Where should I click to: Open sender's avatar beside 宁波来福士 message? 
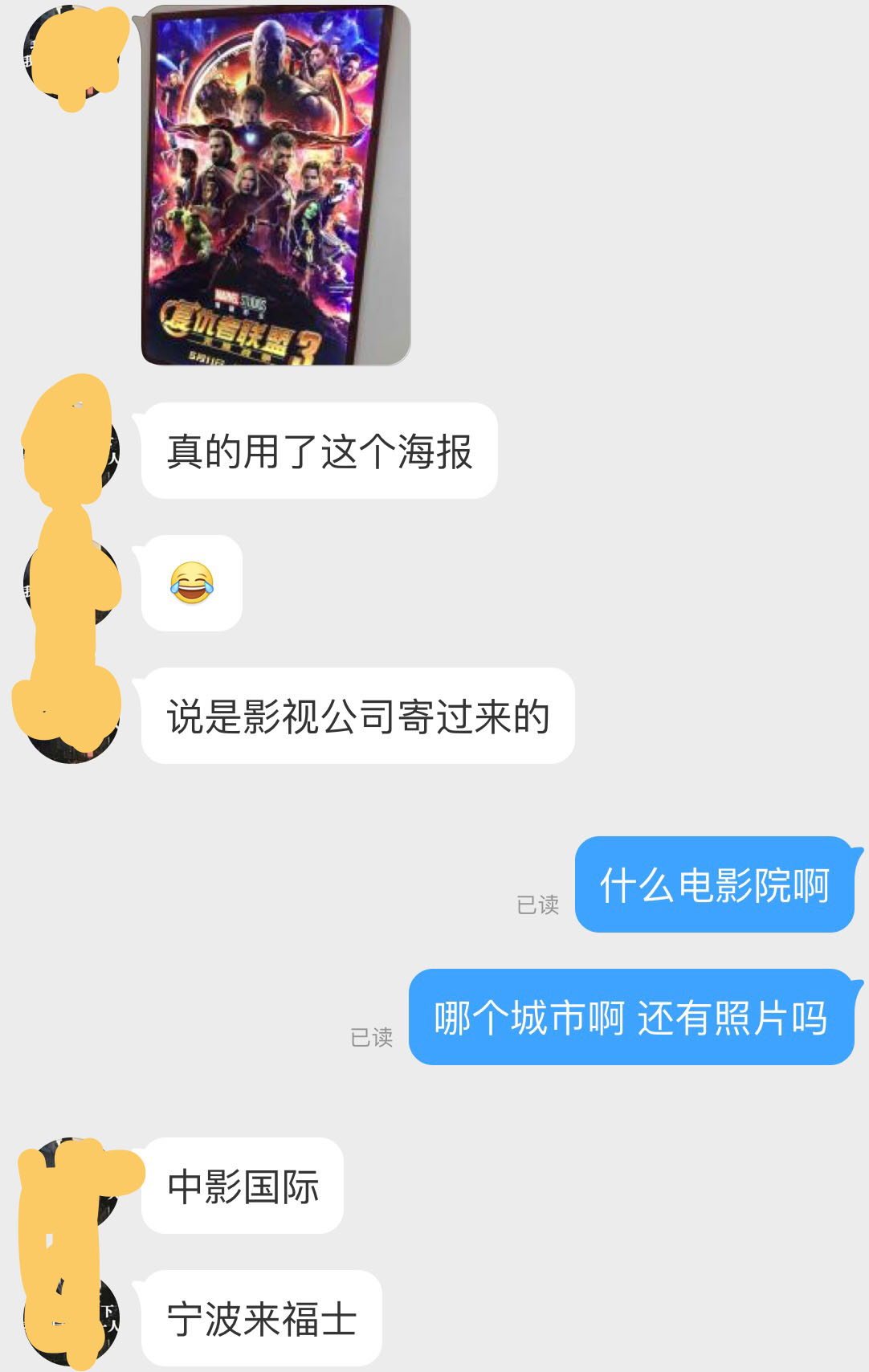[x=72, y=1317]
